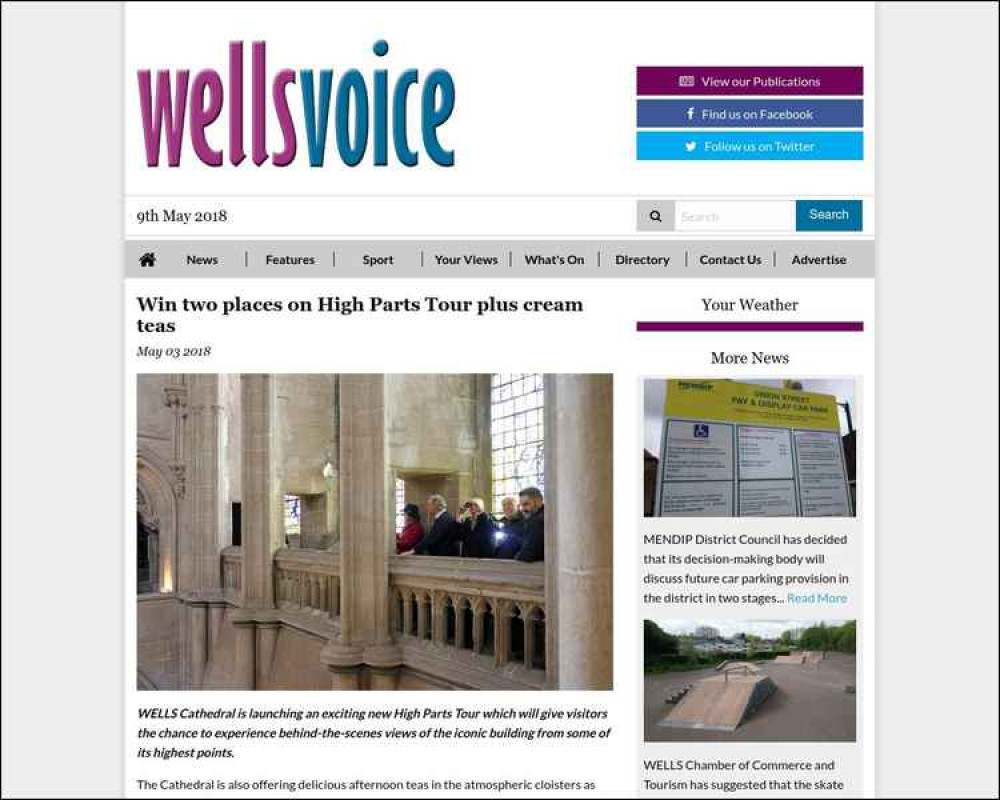This screenshot has width=1000, height=800.
Task: Open the Directory section
Action: point(642,260)
